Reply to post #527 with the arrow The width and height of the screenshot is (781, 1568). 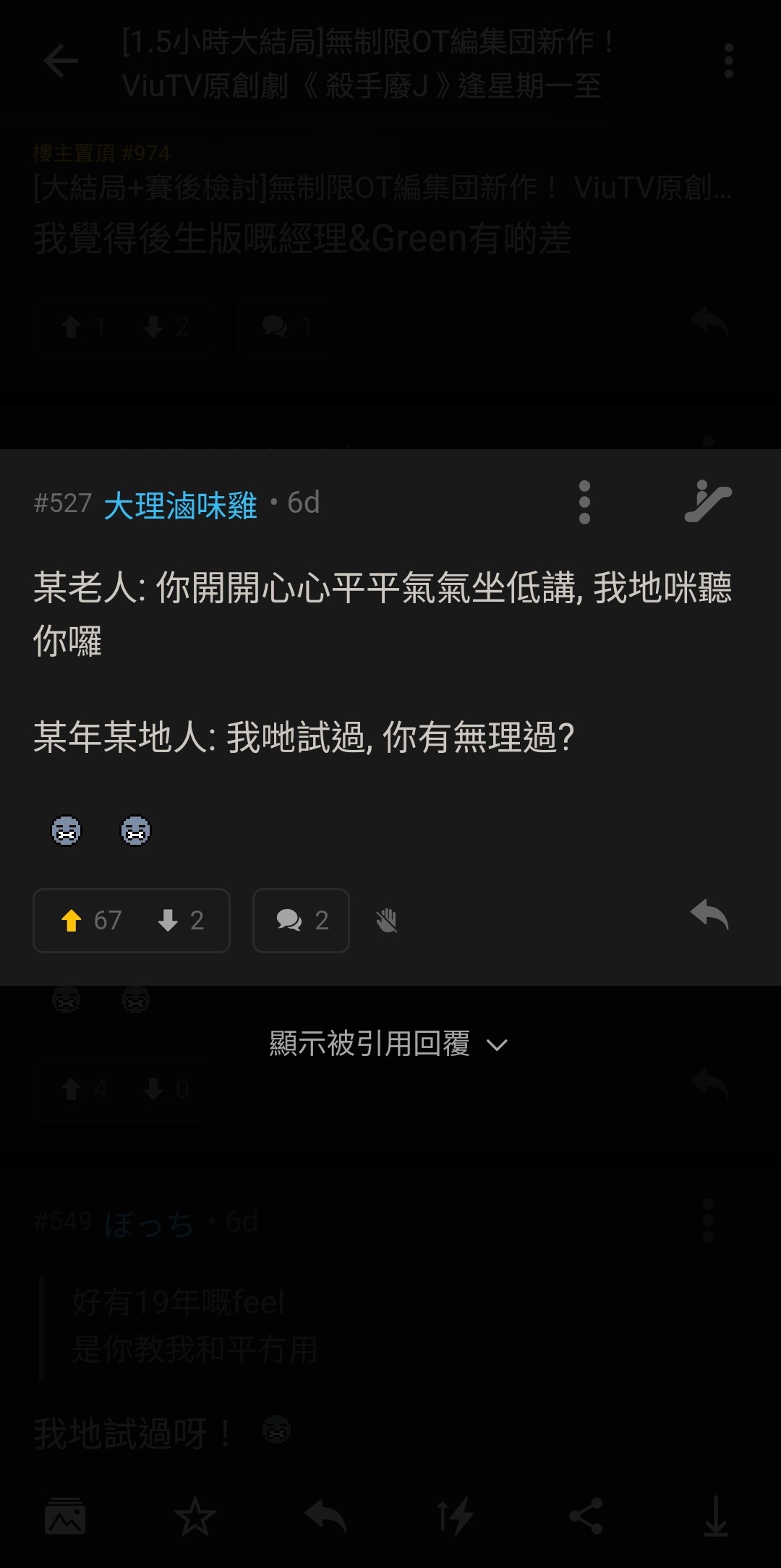[x=709, y=914]
